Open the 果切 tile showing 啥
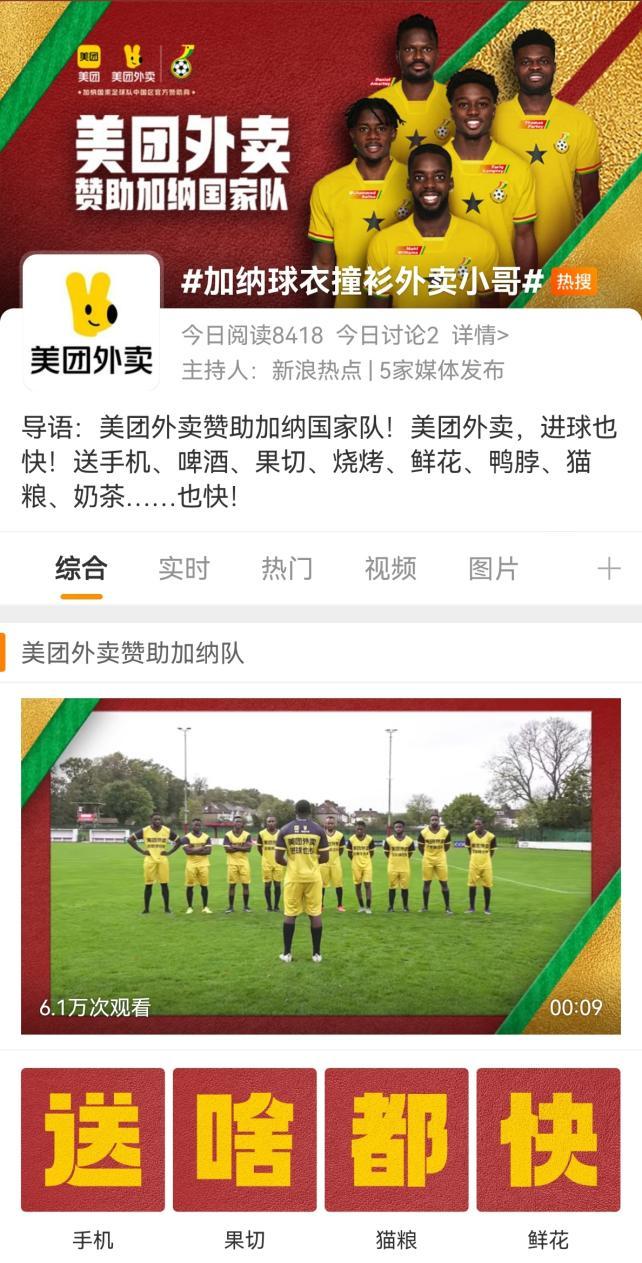 point(245,1139)
